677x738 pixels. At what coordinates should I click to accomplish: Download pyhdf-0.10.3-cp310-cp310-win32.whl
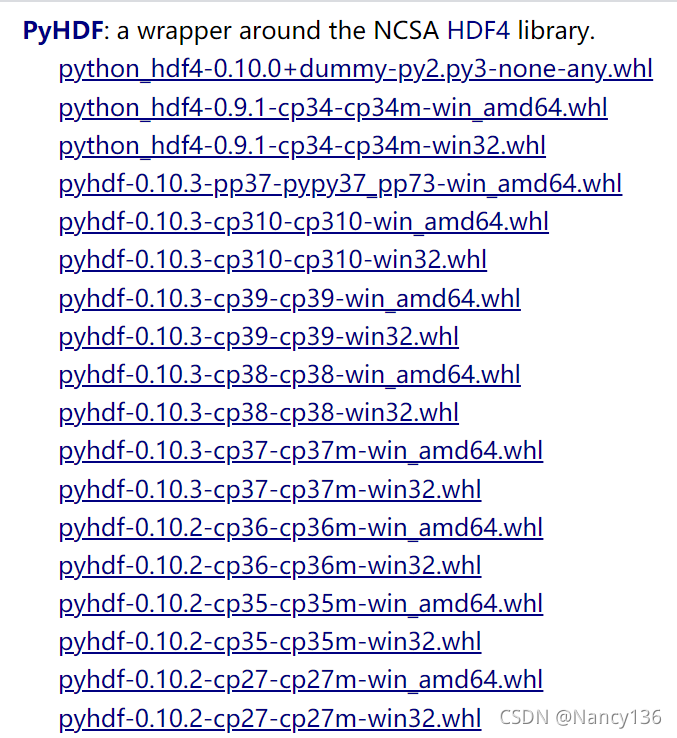click(x=272, y=260)
